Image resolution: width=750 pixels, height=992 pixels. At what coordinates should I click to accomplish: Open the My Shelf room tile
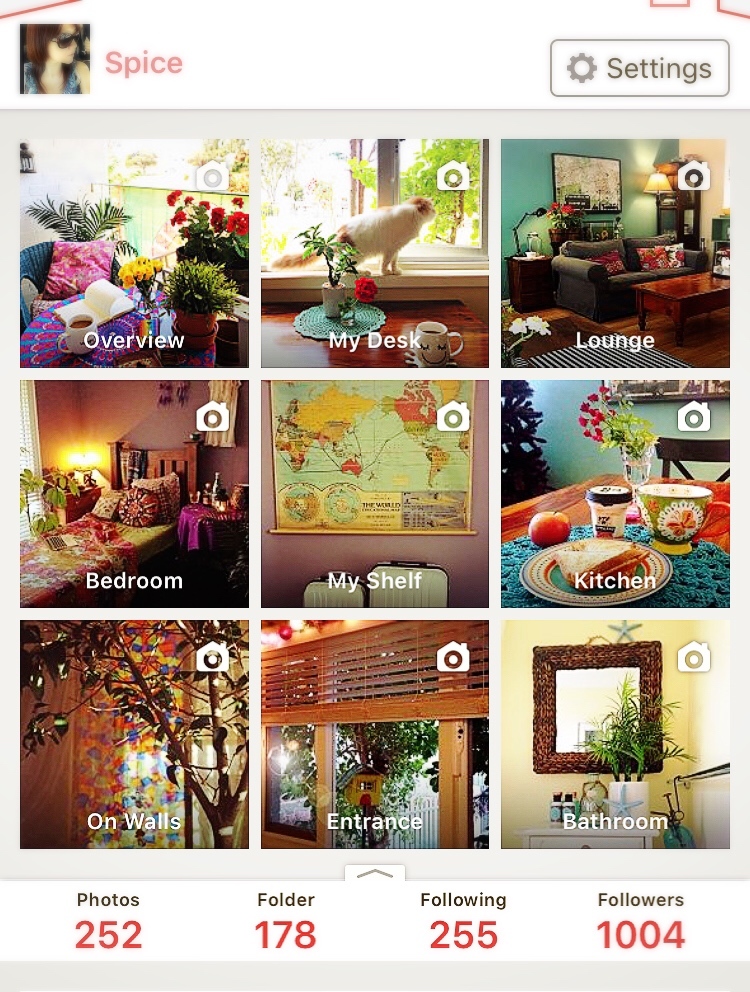pos(375,494)
